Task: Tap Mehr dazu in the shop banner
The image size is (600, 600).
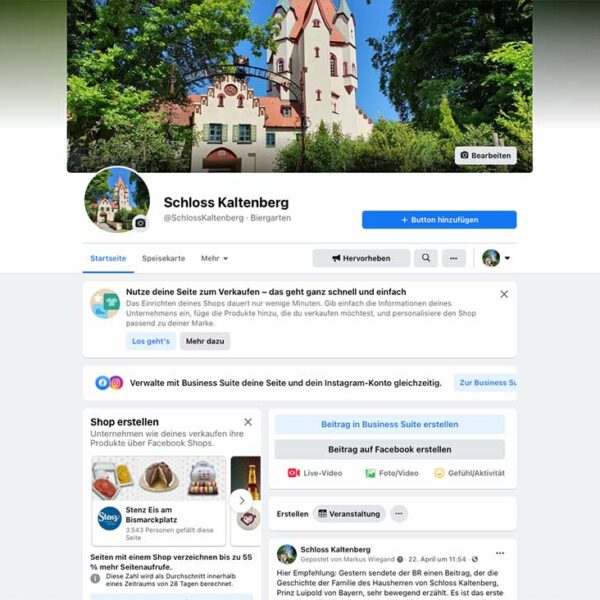Action: tap(205, 341)
